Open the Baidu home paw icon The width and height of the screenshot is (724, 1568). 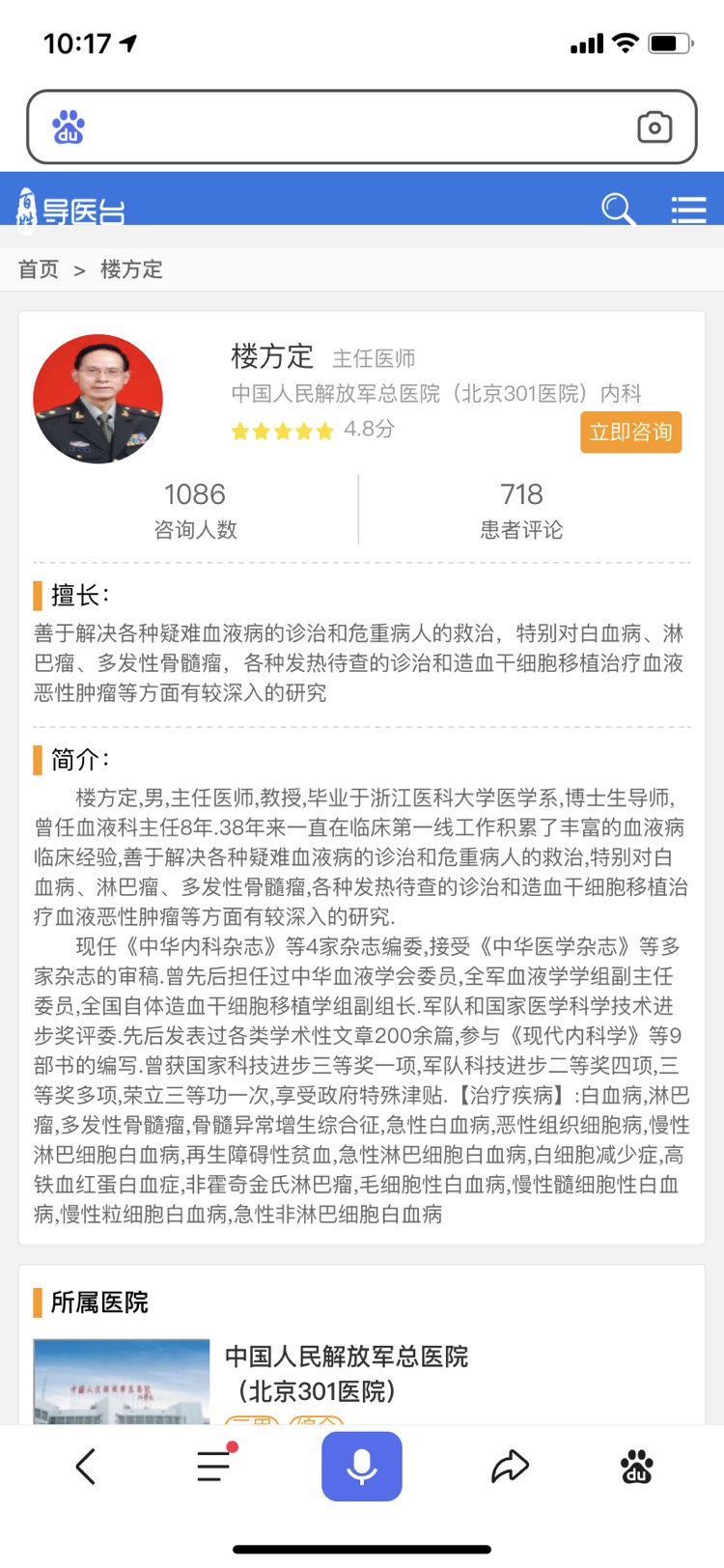[x=636, y=1466]
